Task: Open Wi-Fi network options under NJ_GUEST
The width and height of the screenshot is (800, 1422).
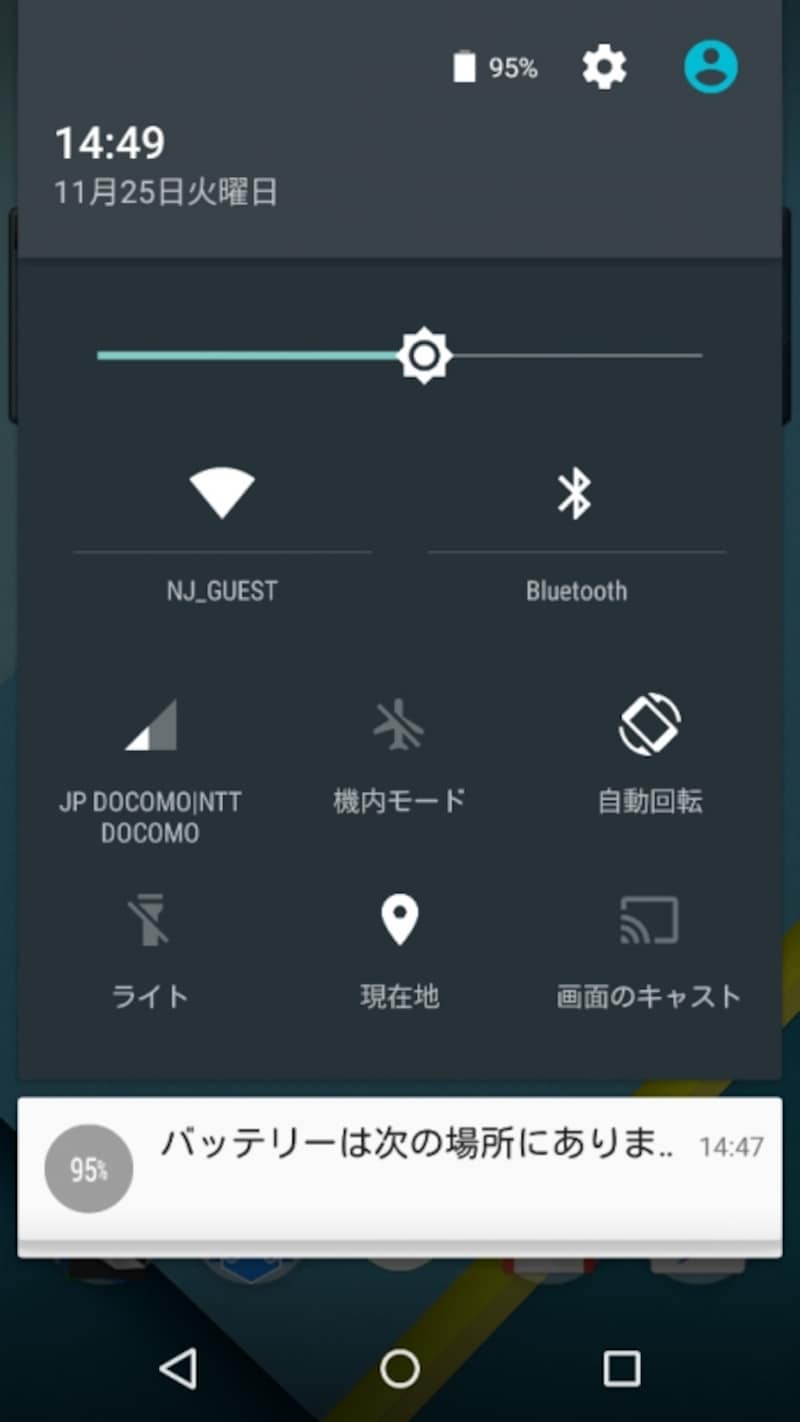Action: [222, 591]
